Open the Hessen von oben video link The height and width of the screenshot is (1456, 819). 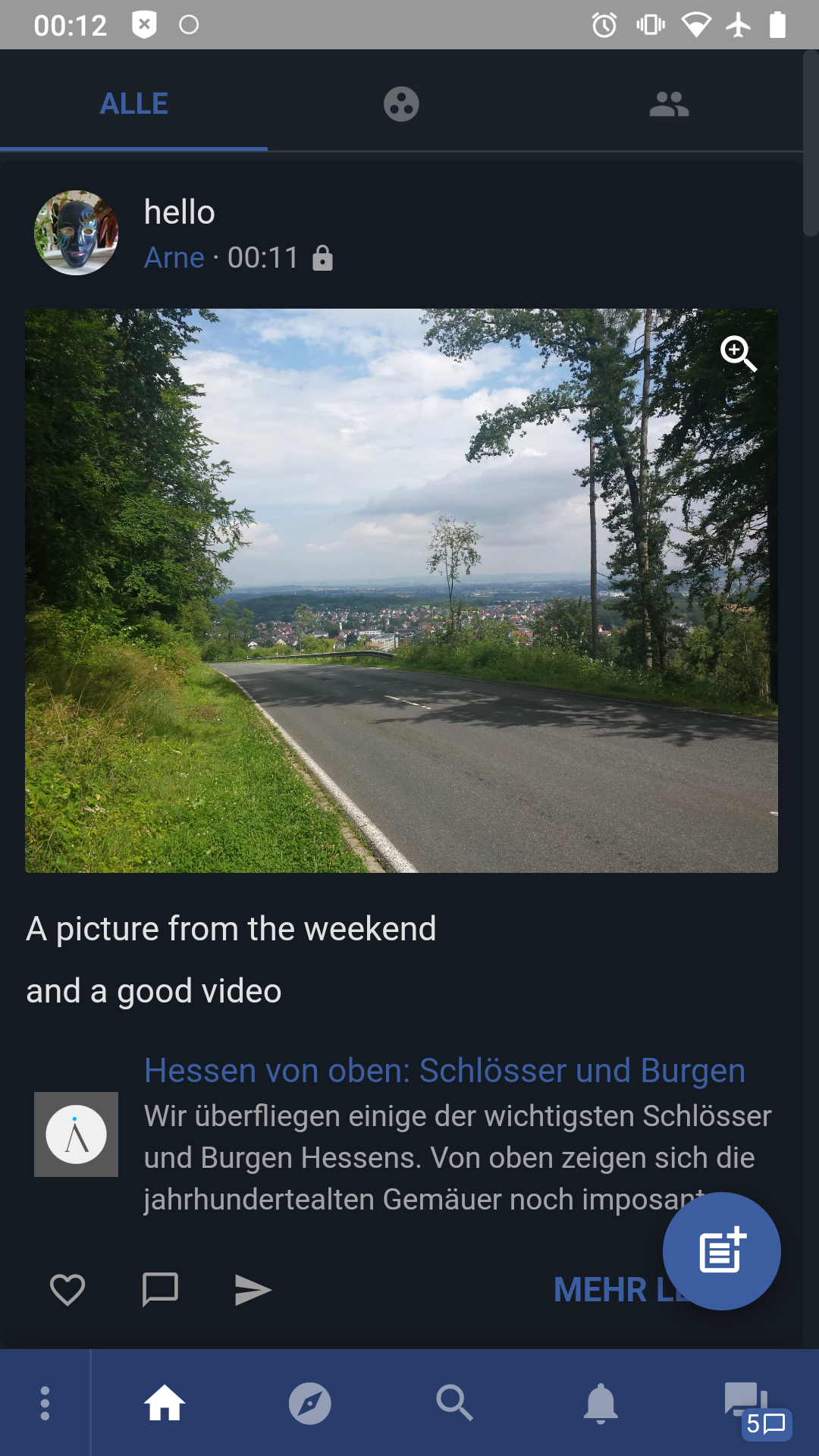444,1071
